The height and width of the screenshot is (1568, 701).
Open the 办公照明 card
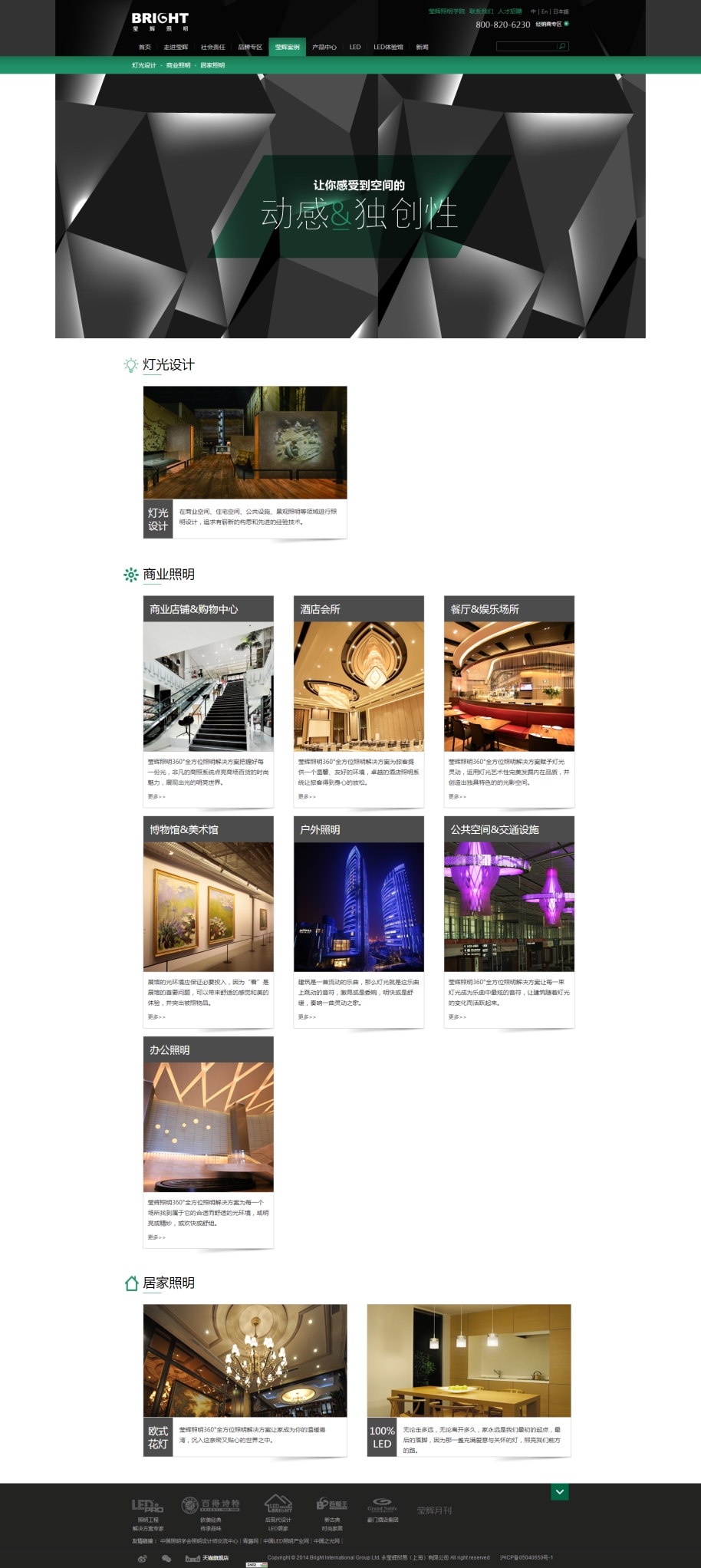tap(208, 1126)
